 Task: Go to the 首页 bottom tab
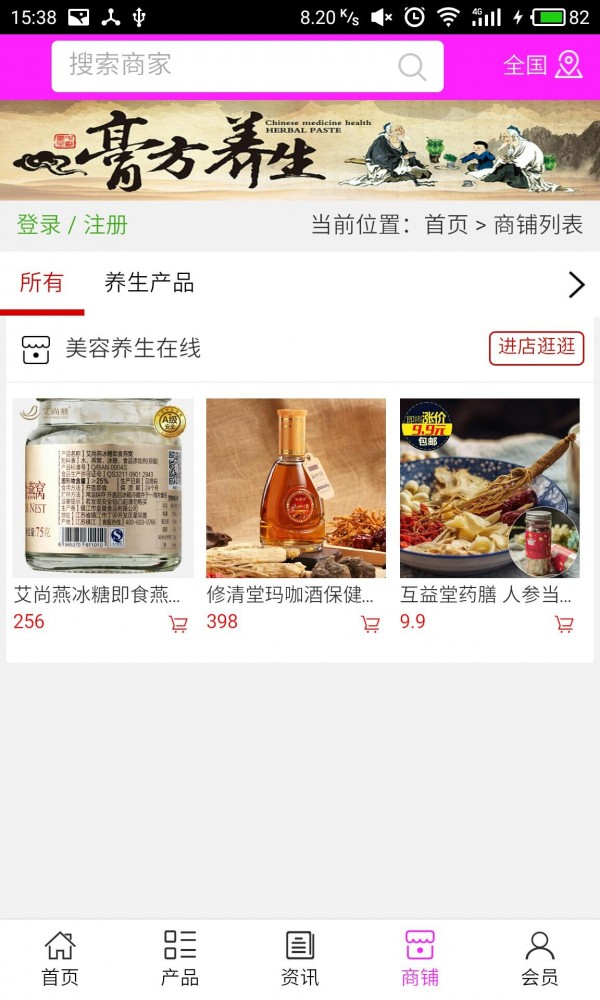click(60, 958)
